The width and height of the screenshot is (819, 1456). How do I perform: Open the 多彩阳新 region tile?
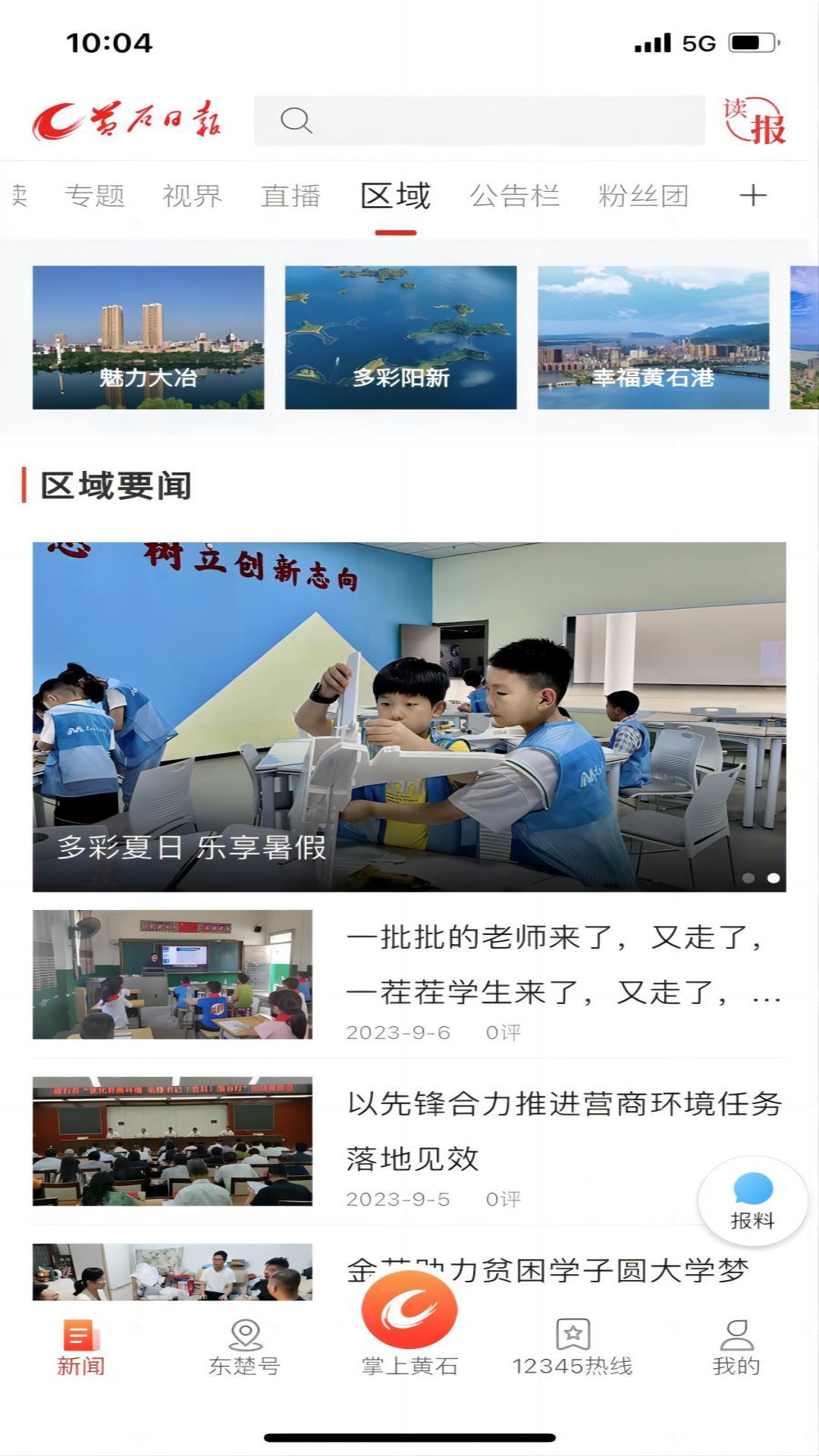[x=400, y=337]
